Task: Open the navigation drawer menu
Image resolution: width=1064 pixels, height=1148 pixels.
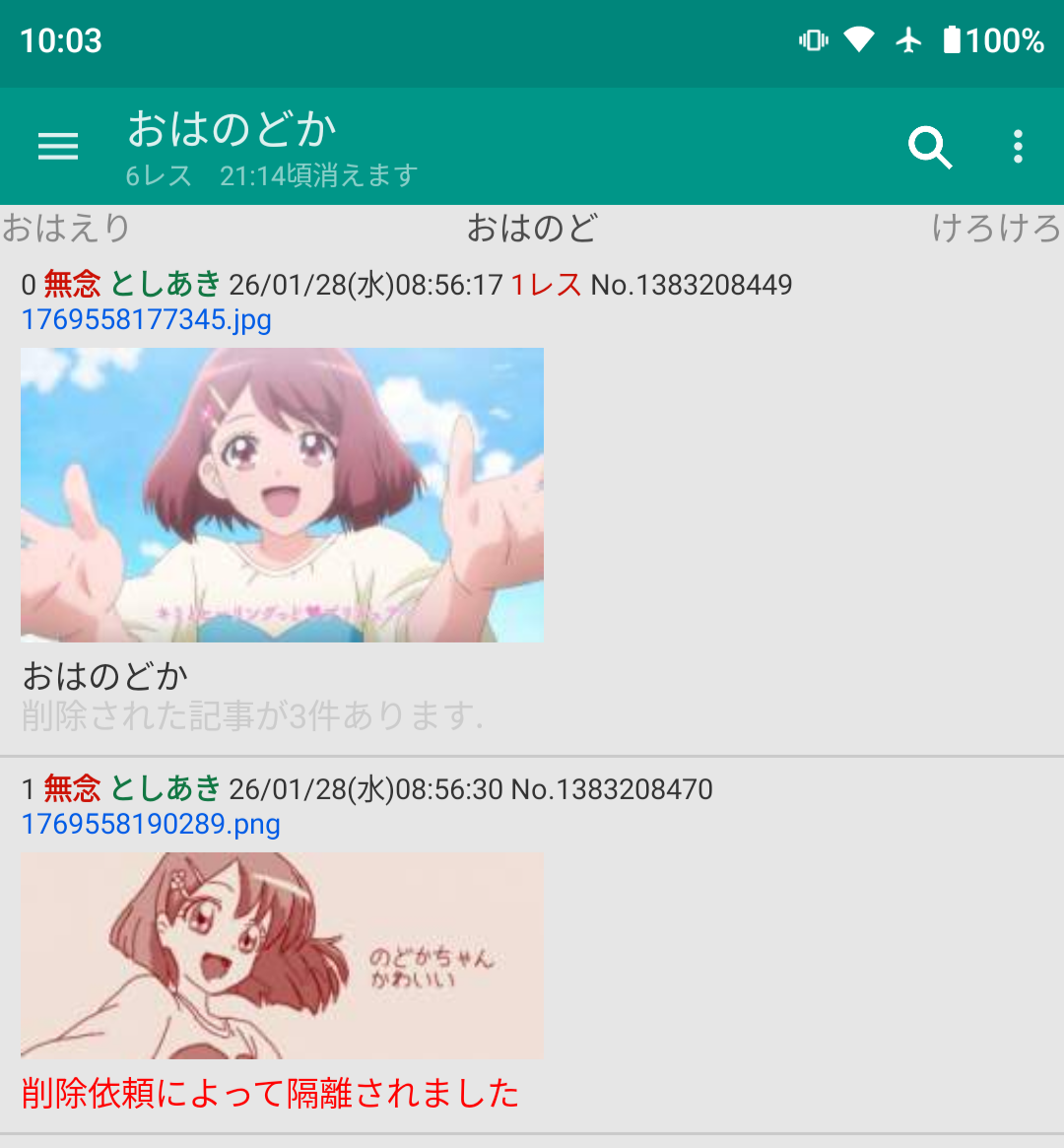Action: pyautogui.click(x=58, y=147)
